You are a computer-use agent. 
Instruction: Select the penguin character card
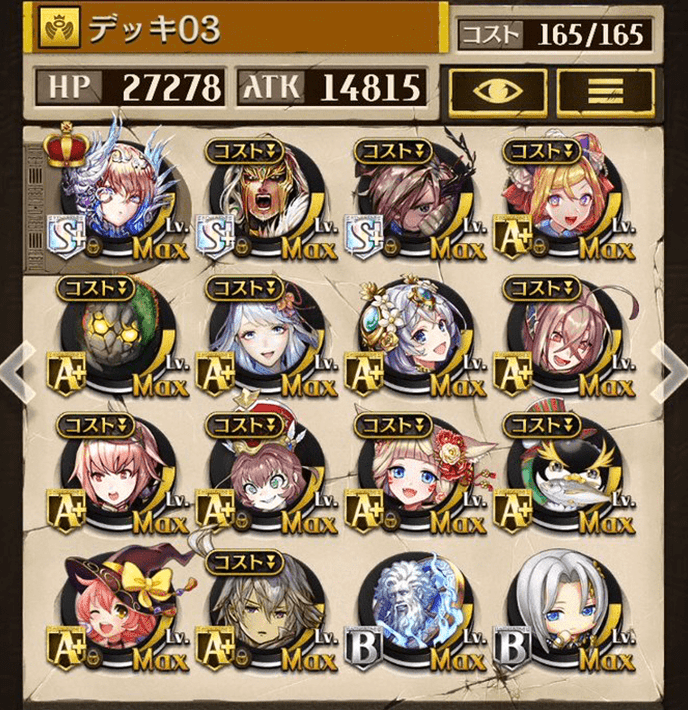(x=562, y=477)
